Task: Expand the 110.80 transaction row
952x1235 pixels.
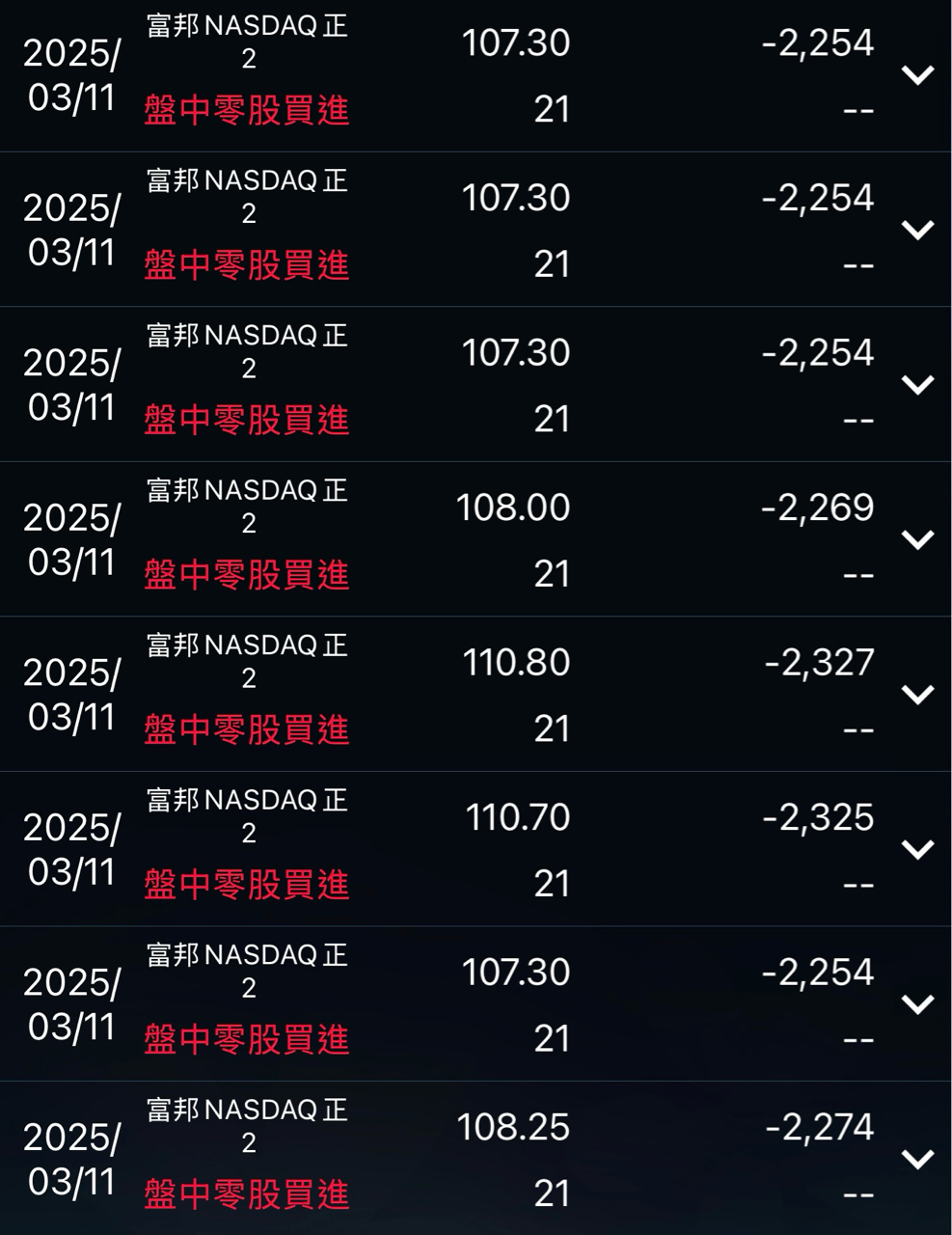Action: click(x=917, y=695)
